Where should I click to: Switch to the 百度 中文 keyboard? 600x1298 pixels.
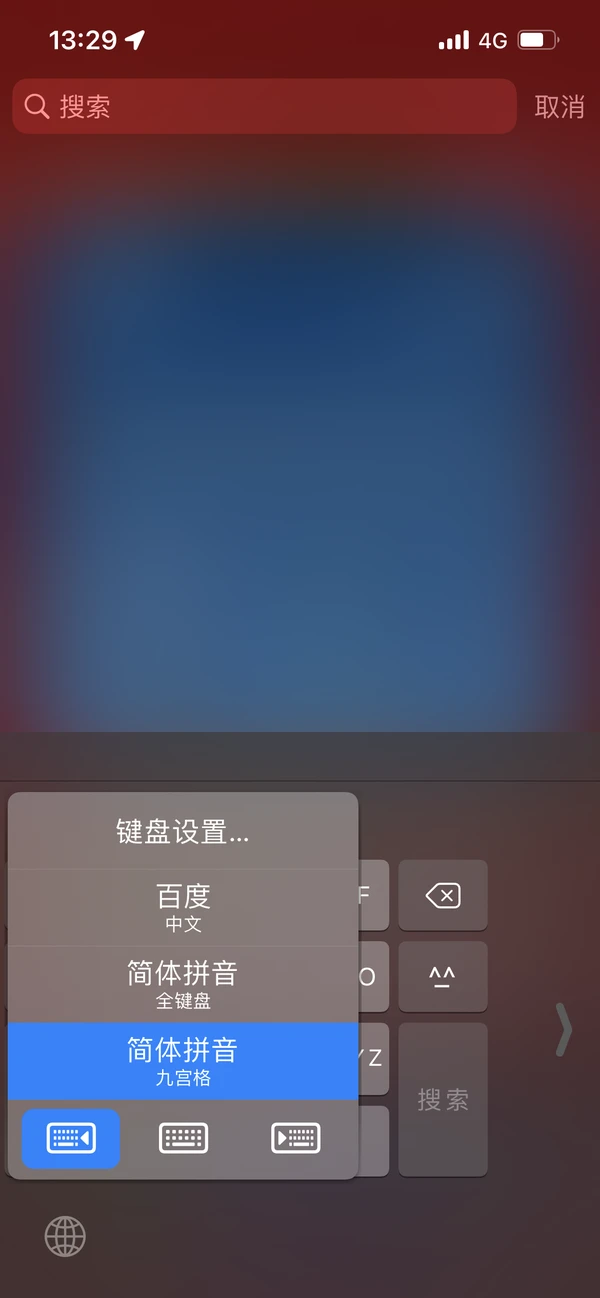coord(183,907)
